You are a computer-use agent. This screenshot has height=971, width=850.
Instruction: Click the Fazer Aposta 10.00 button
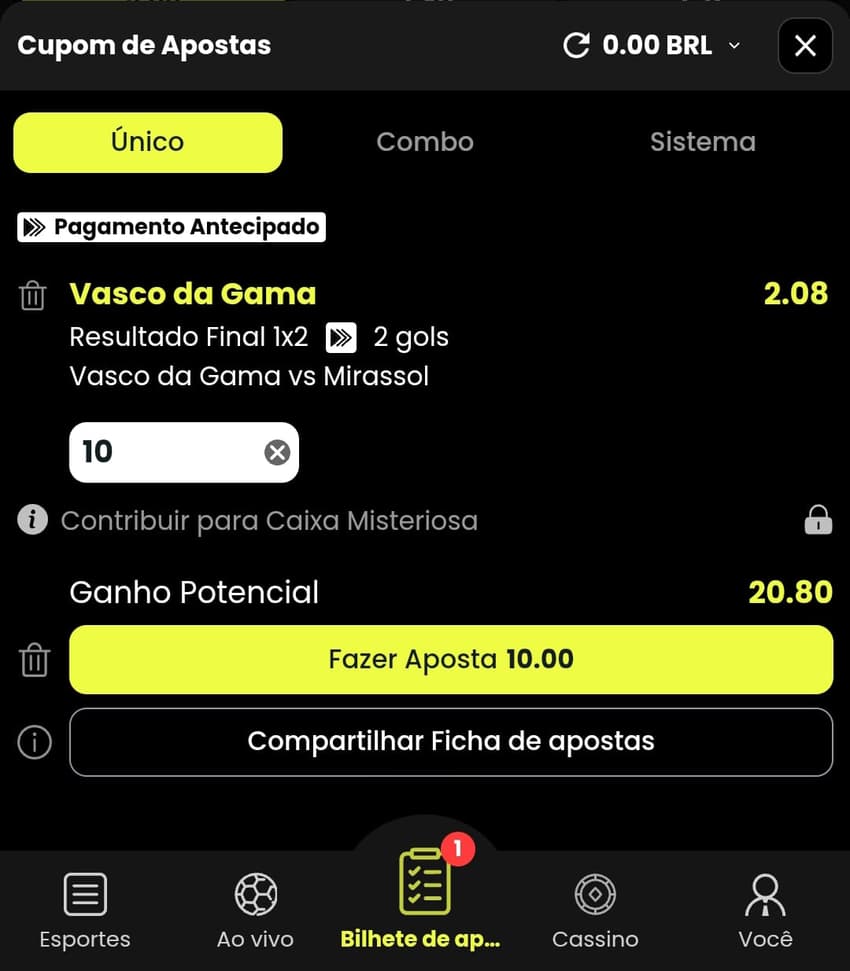(x=449, y=659)
